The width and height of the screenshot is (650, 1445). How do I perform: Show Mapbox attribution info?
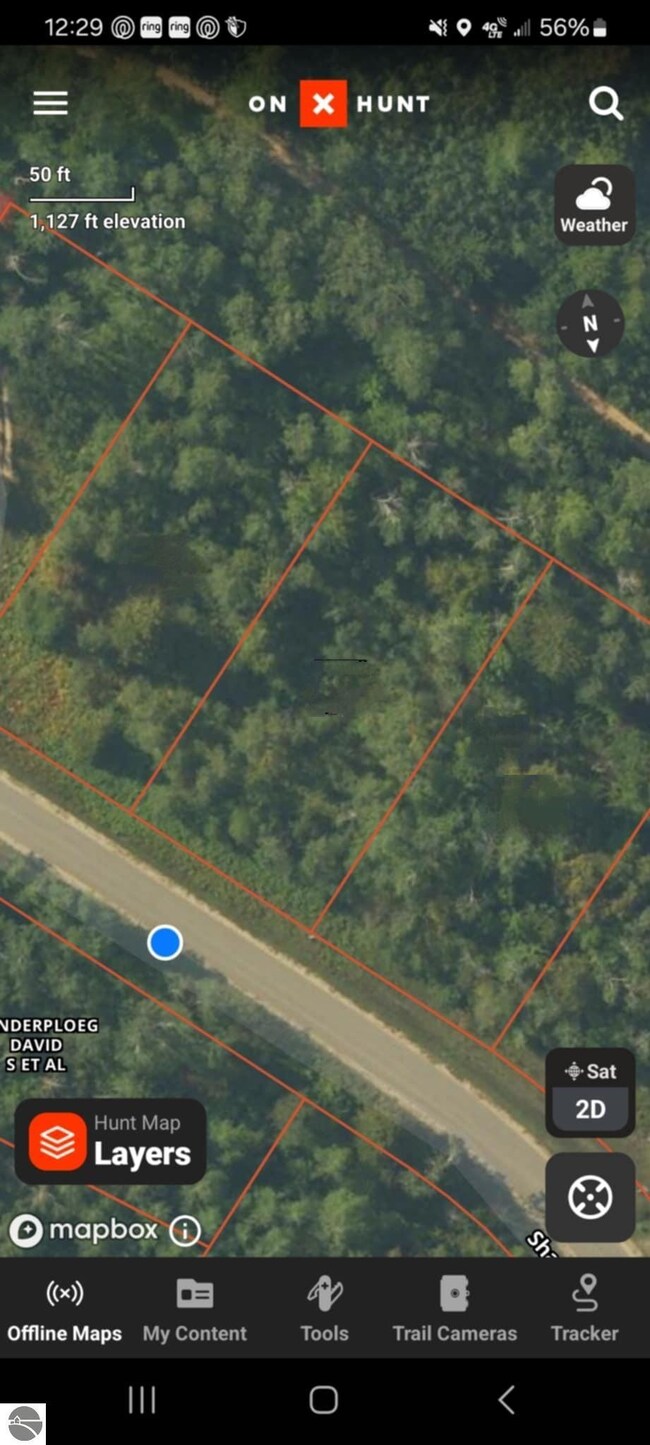pos(185,1230)
